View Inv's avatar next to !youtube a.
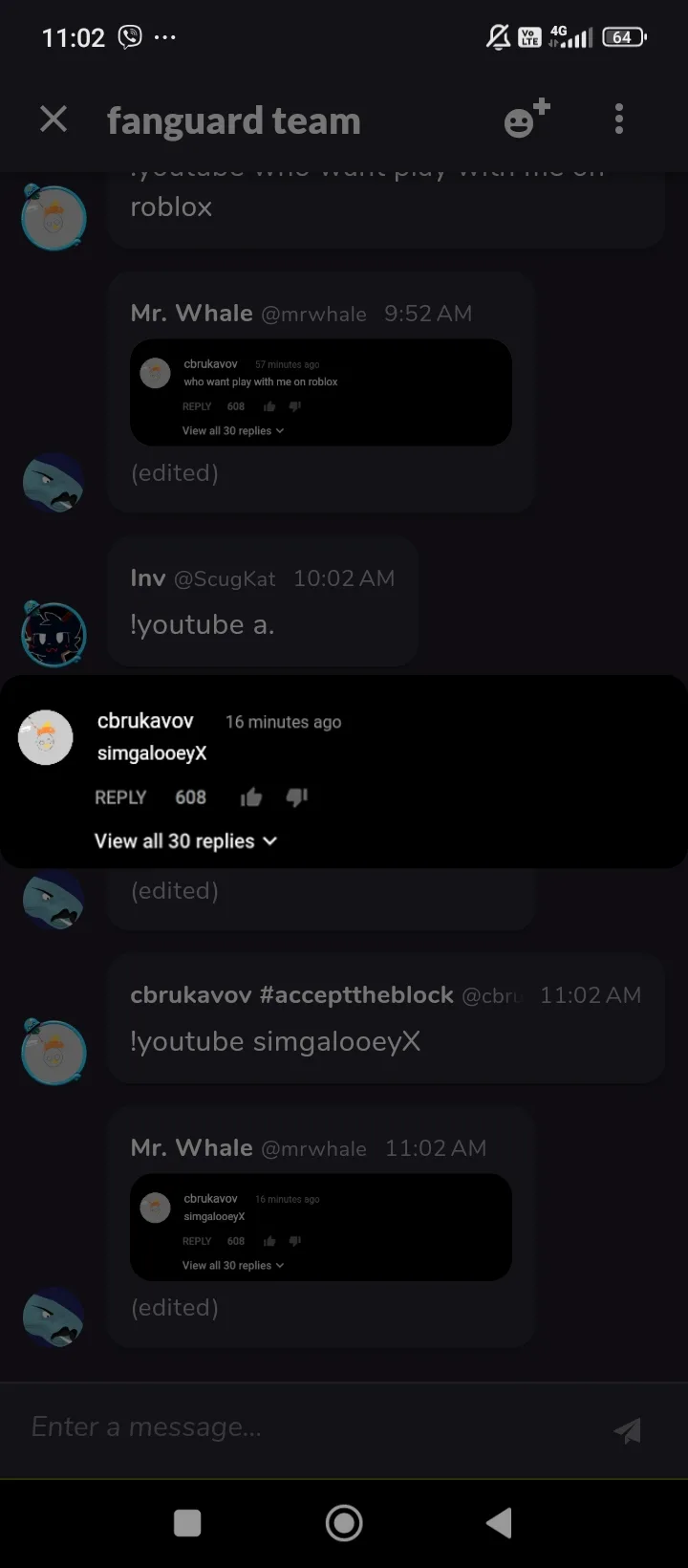 pyautogui.click(x=54, y=634)
